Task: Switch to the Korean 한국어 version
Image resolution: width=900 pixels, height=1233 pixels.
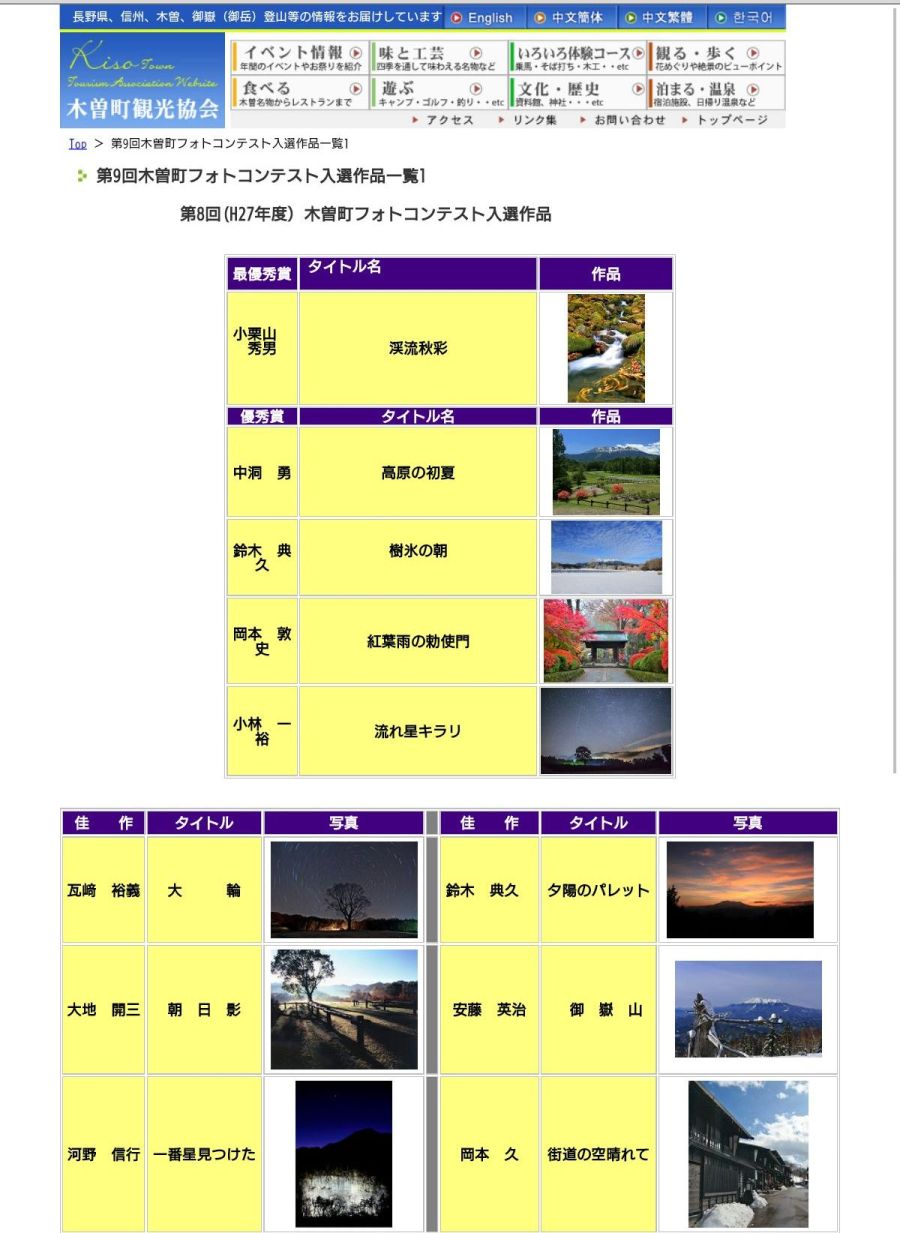Action: 745,17
